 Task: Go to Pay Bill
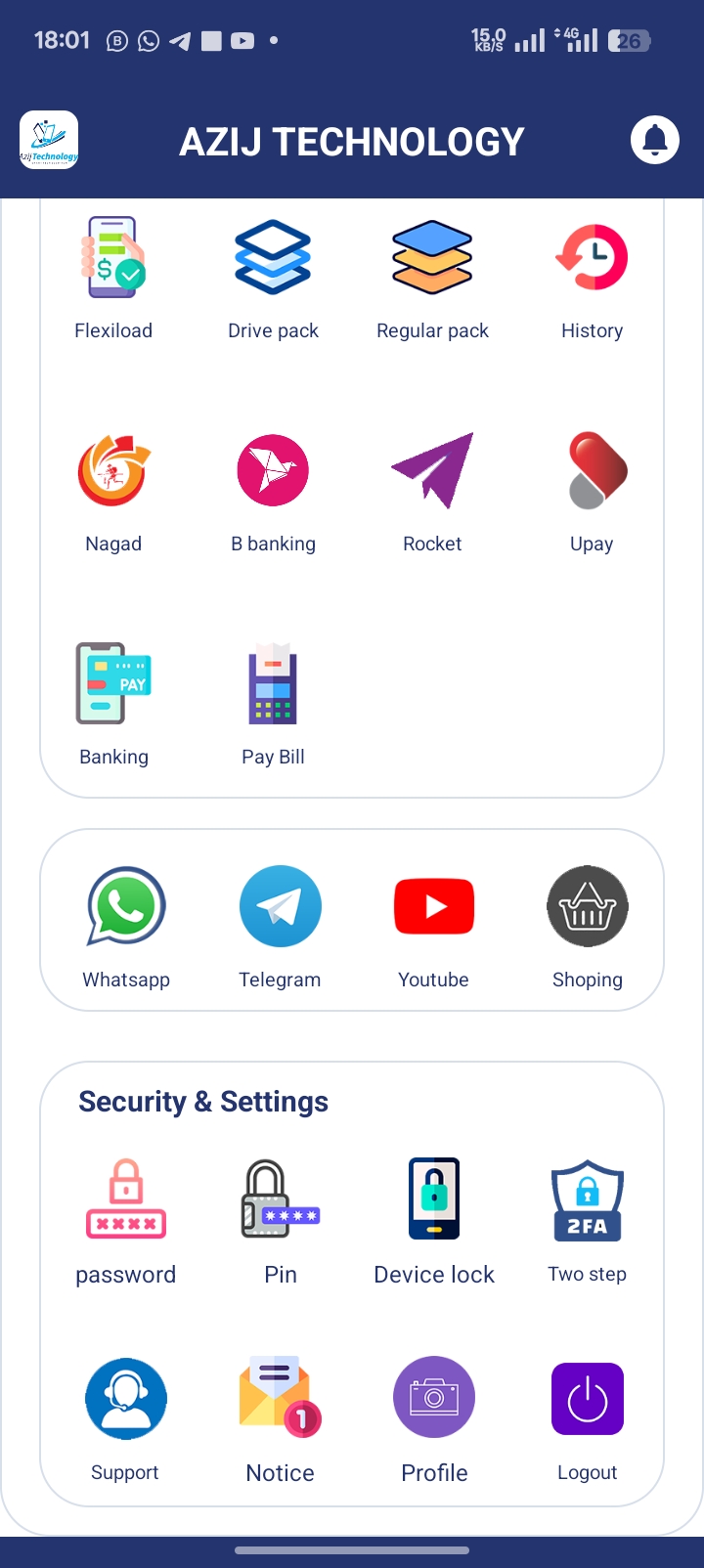[273, 704]
